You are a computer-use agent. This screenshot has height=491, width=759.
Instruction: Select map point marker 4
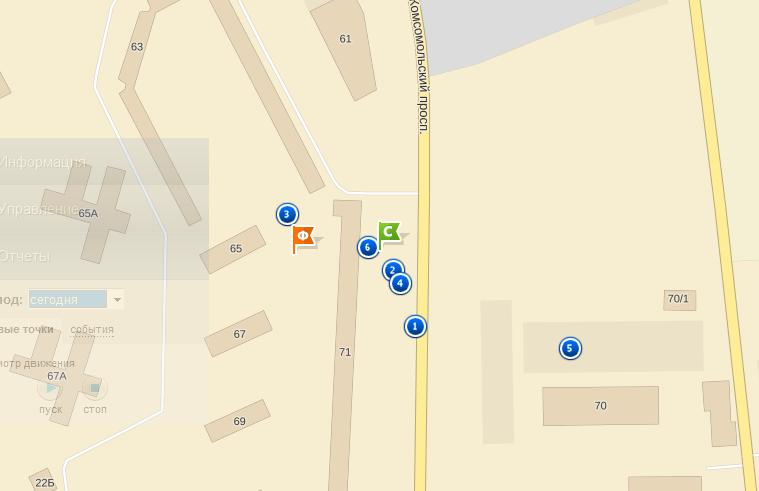point(401,284)
